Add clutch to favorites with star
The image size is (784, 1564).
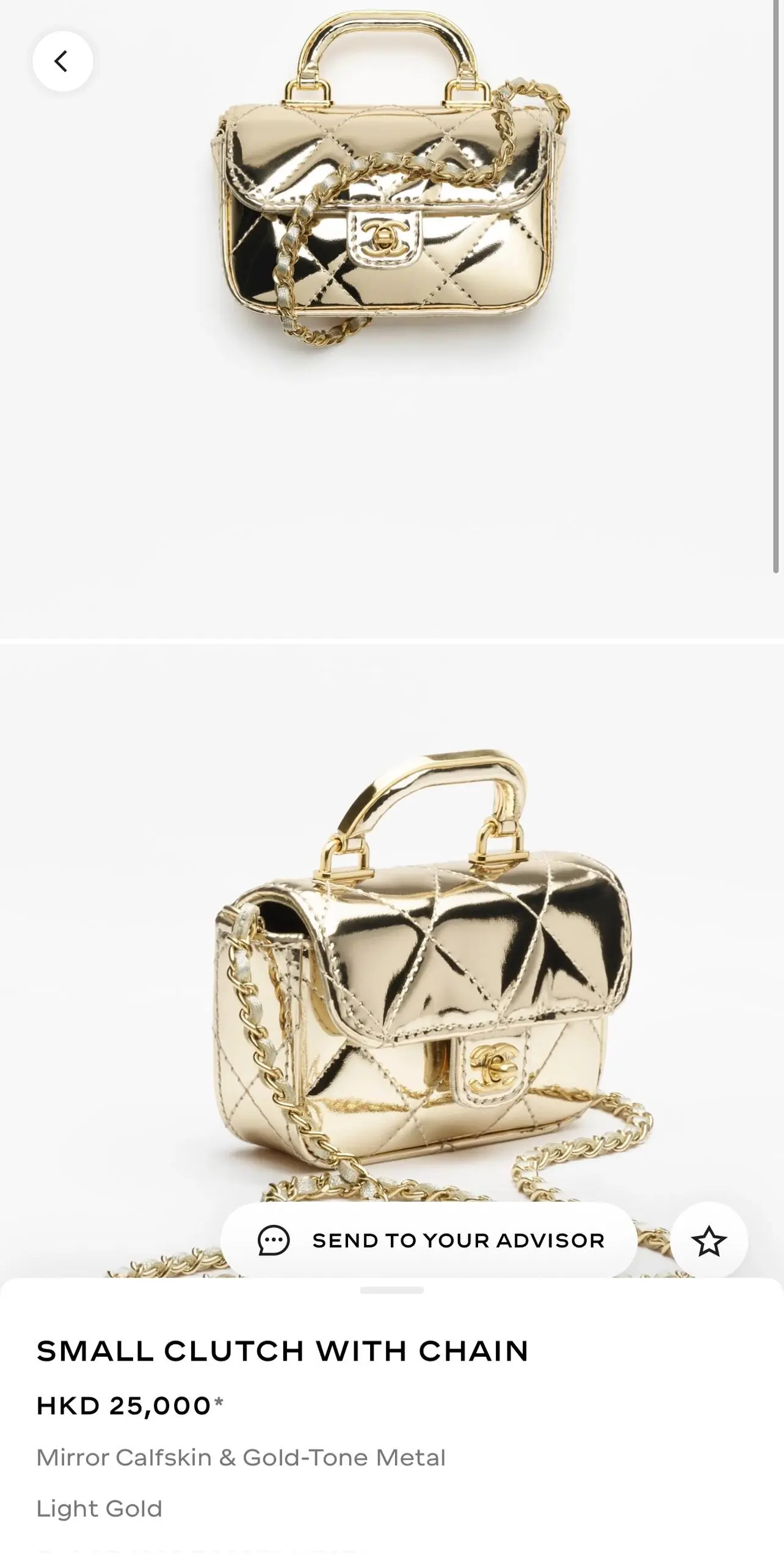[708, 1241]
